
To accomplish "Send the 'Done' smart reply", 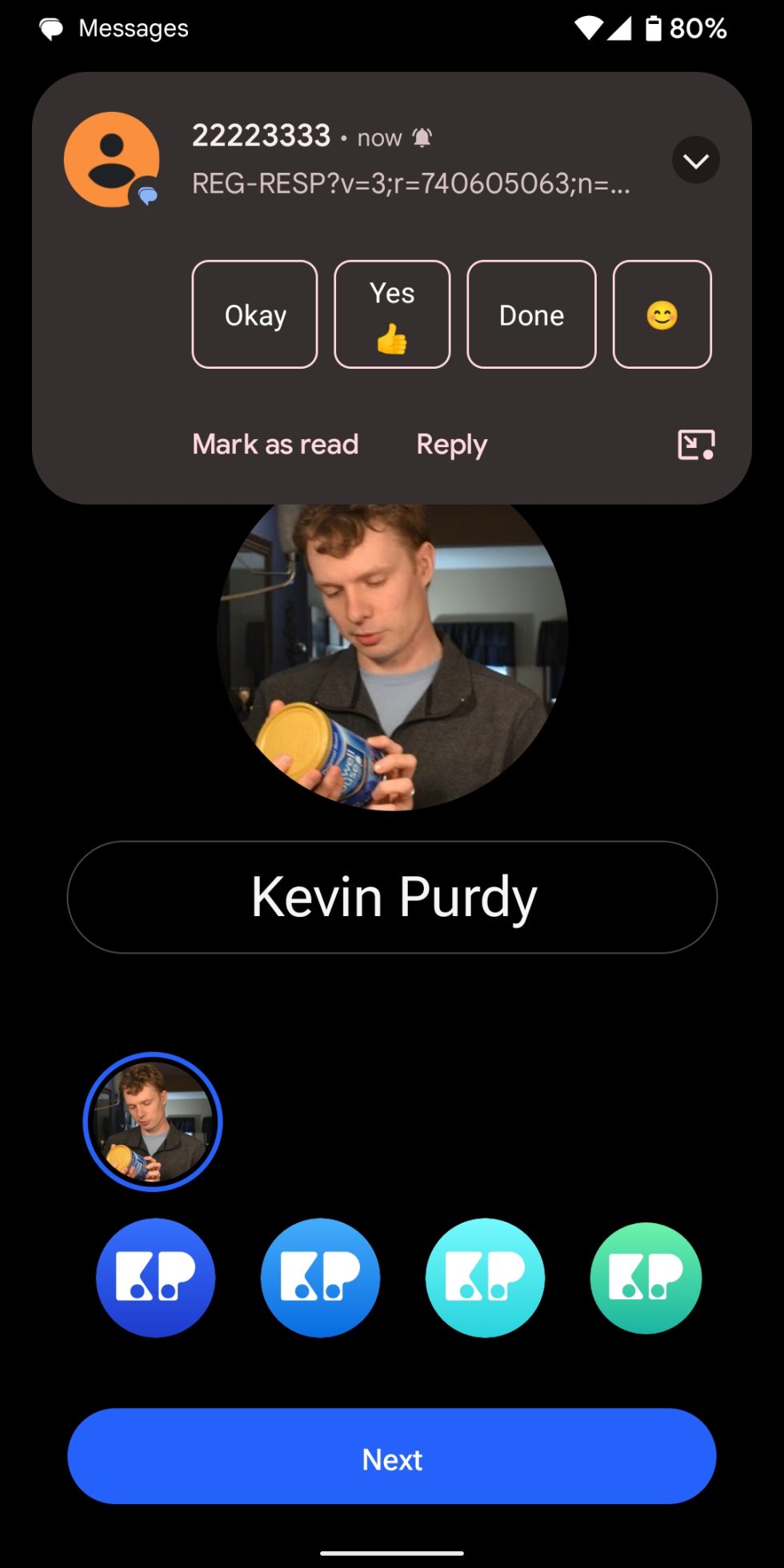I will 531,314.
